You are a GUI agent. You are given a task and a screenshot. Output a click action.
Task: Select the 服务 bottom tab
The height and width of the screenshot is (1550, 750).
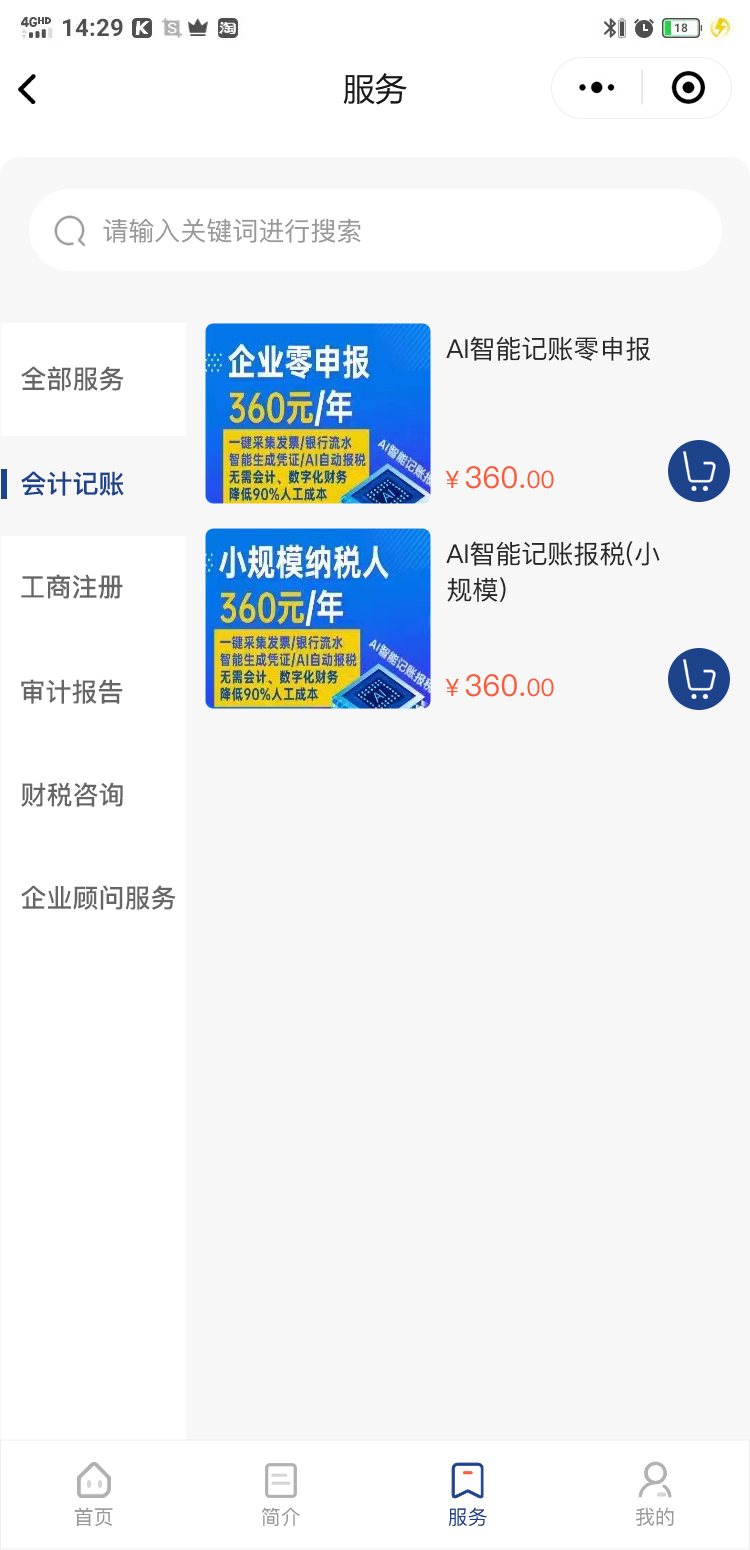tap(467, 1494)
